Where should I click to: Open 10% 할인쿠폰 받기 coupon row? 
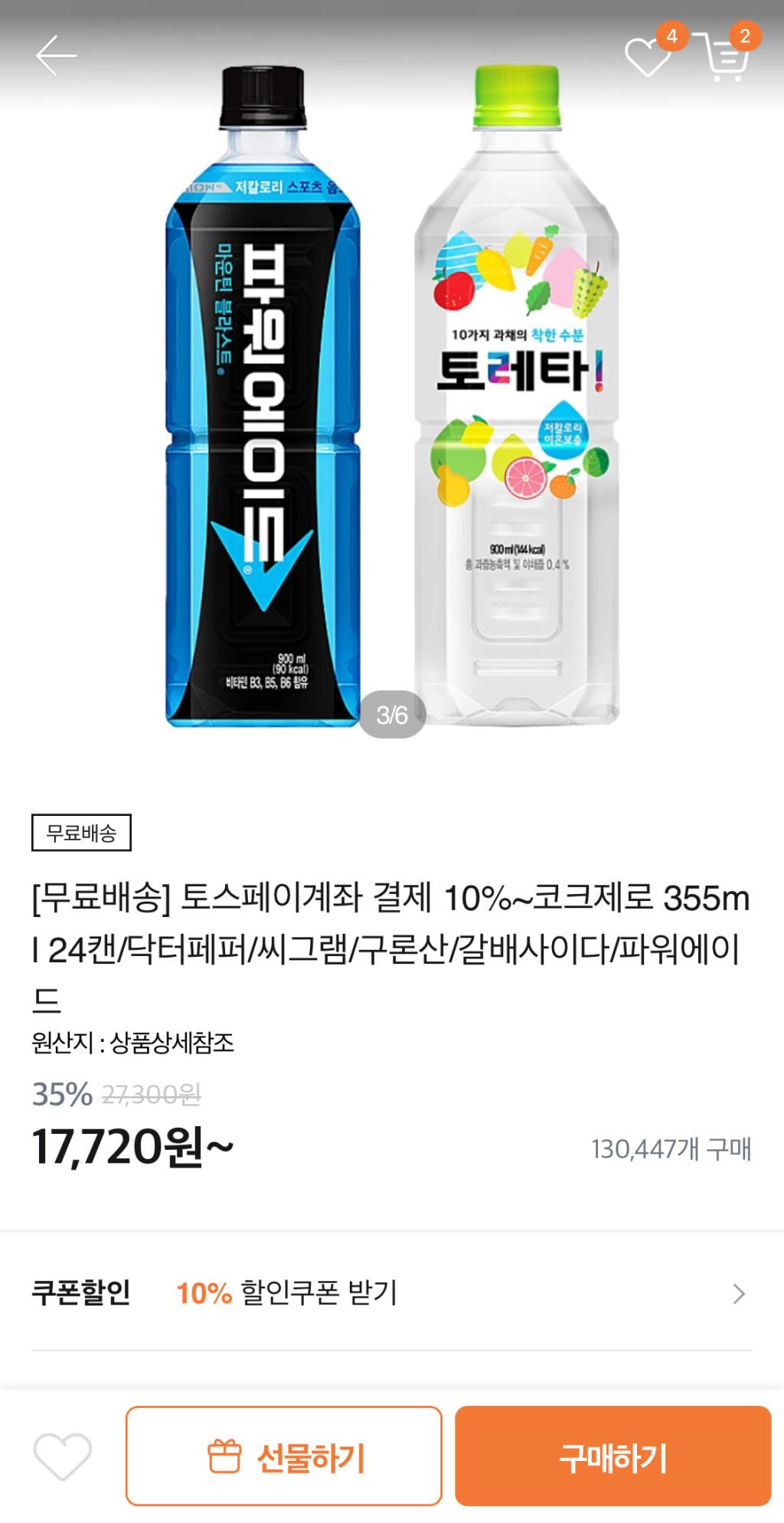point(391,1293)
